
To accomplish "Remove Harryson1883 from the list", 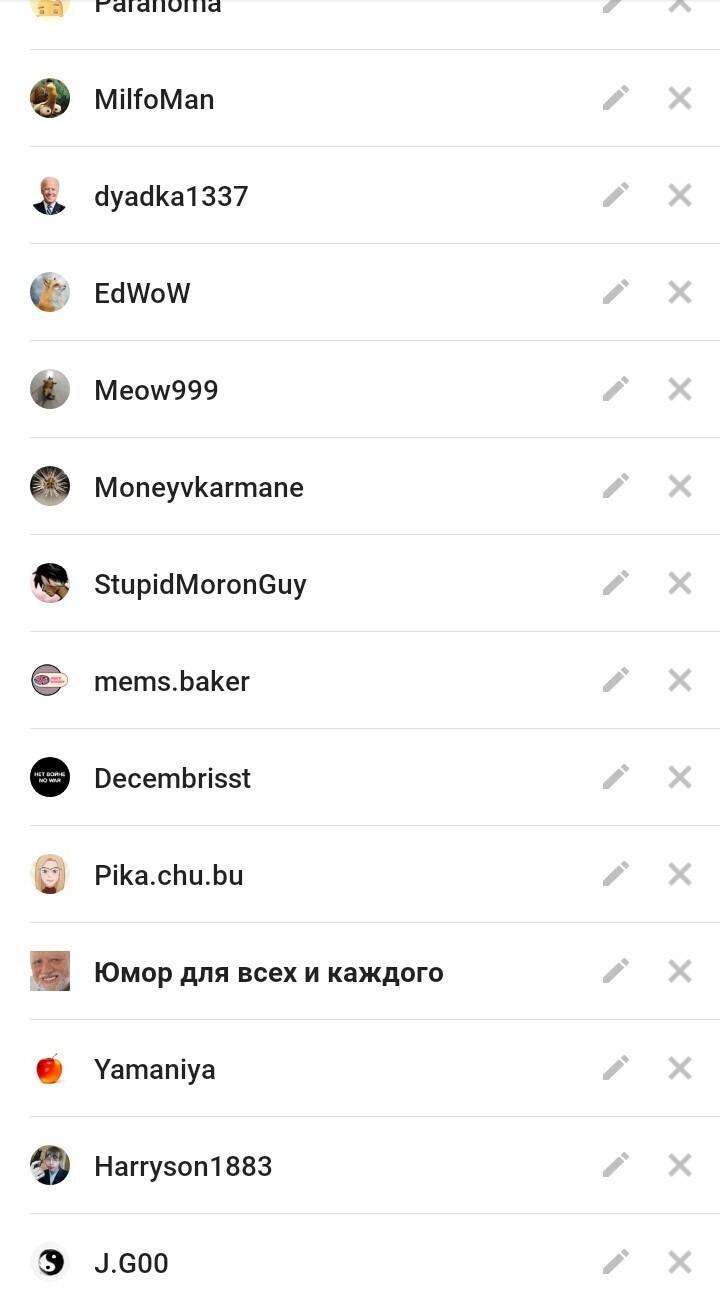I will pos(680,1165).
